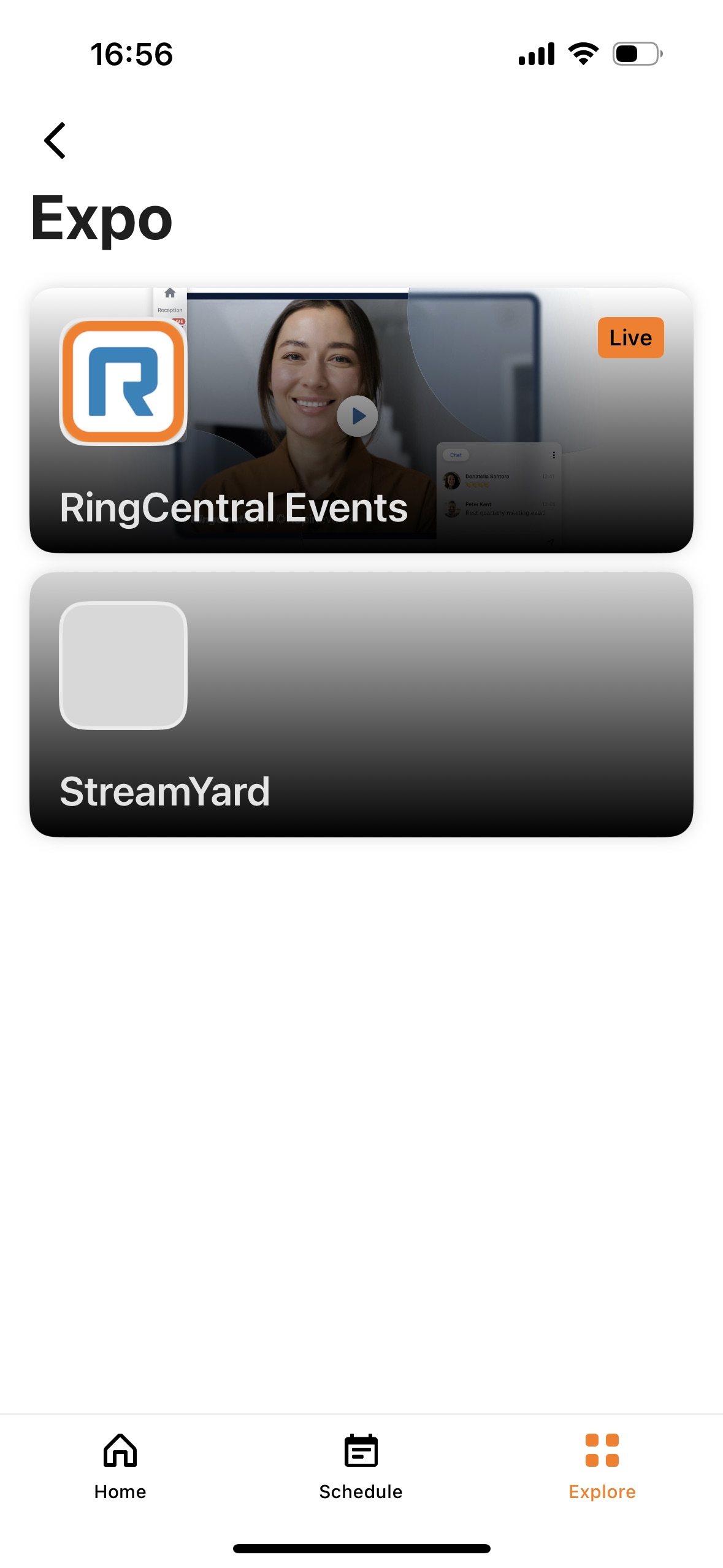This screenshot has height=1568, width=723.
Task: Select the Explore tab
Action: click(x=602, y=1466)
